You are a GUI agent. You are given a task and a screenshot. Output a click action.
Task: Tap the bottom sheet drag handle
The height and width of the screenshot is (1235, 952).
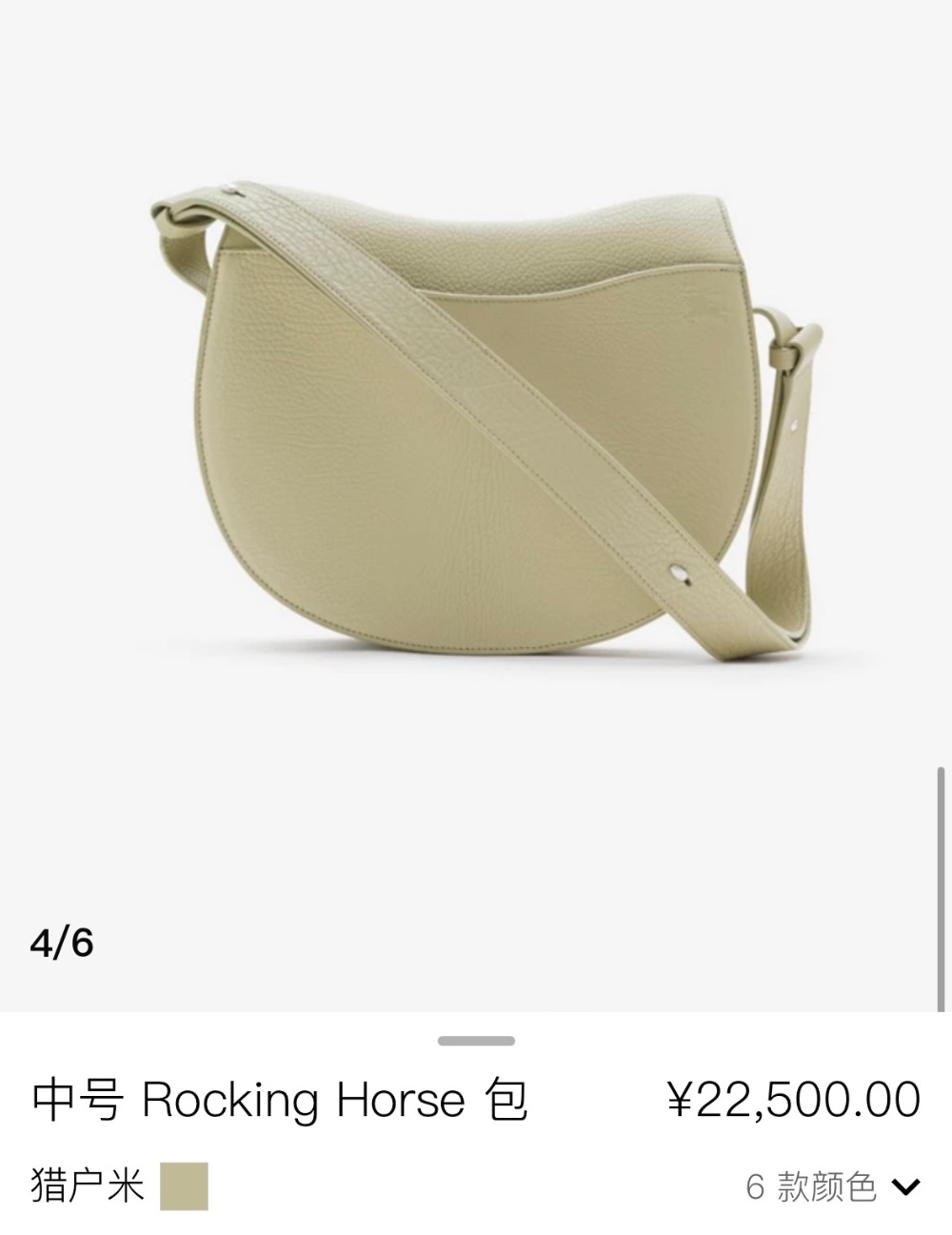[476, 1041]
